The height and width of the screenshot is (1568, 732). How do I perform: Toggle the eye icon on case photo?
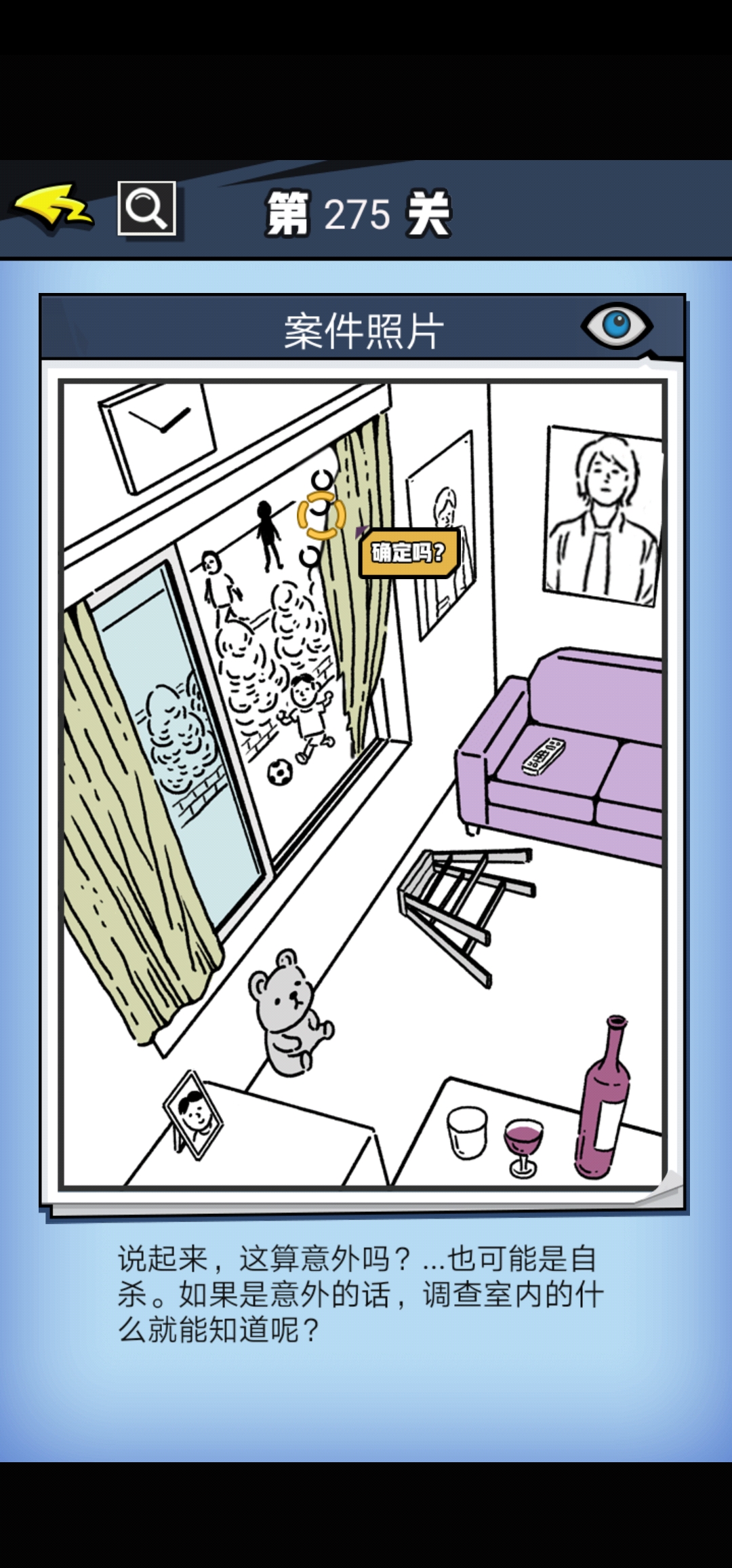616,325
